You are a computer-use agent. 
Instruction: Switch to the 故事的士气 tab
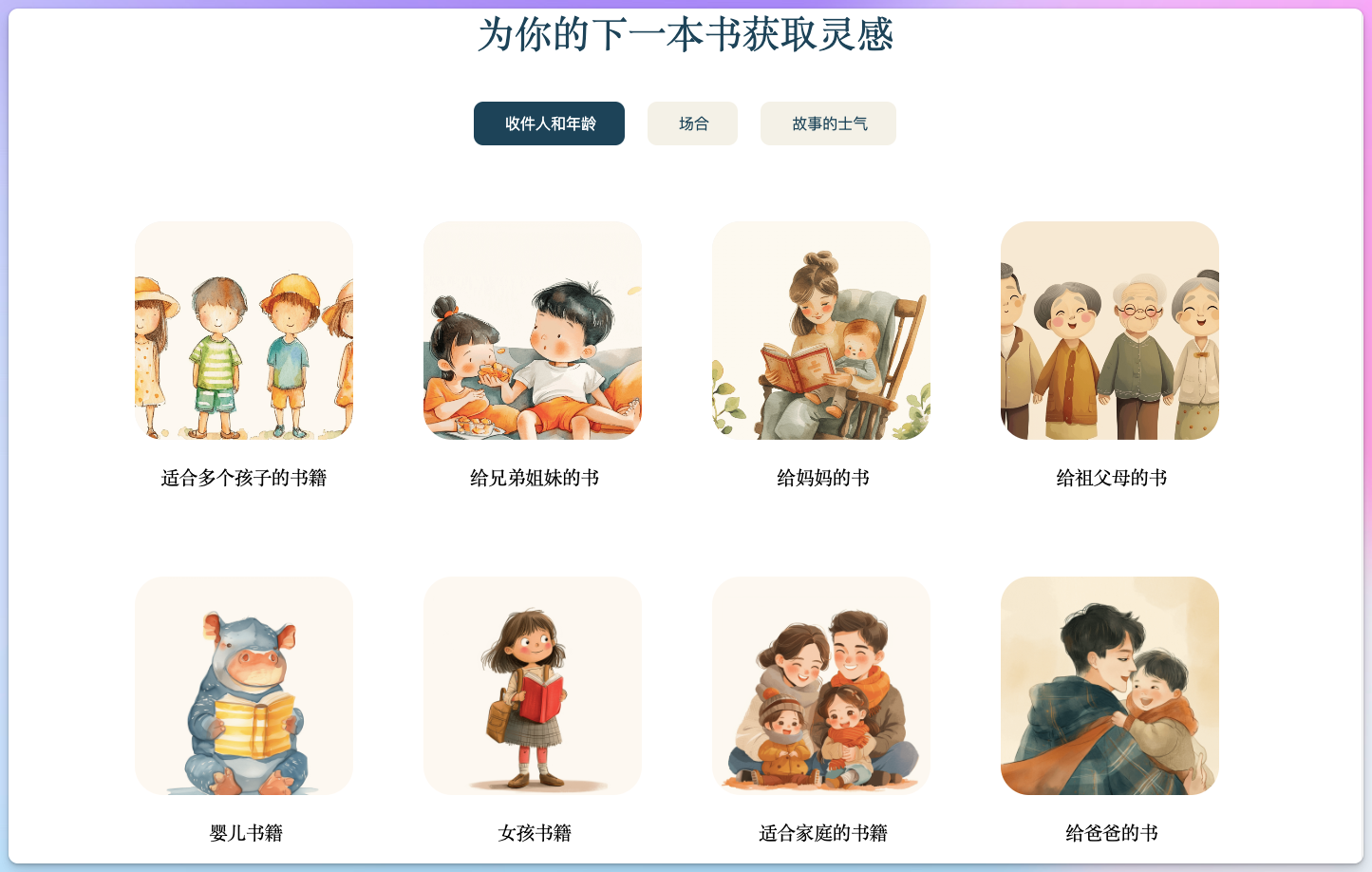tap(828, 123)
